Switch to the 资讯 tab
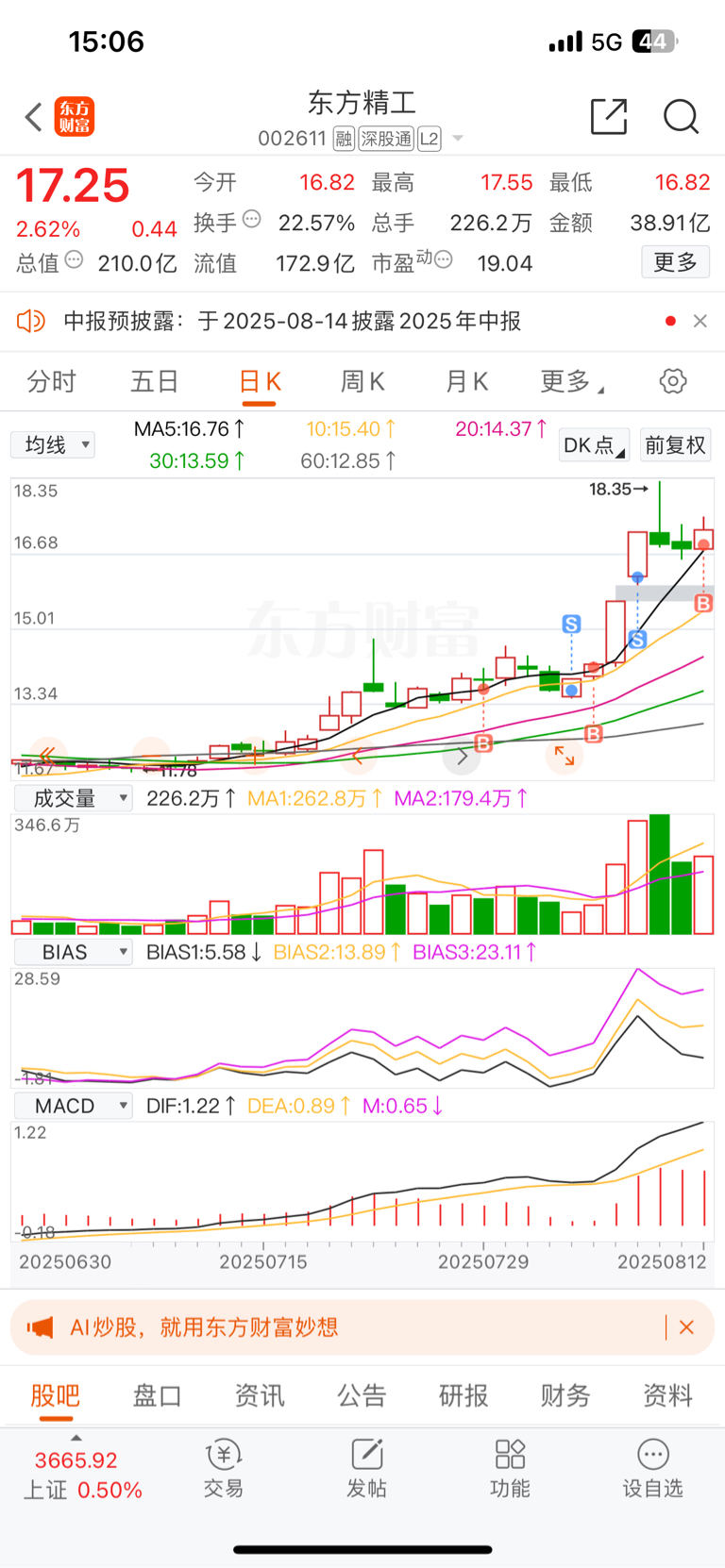Screen dimensions: 725x1568 pos(260,1395)
